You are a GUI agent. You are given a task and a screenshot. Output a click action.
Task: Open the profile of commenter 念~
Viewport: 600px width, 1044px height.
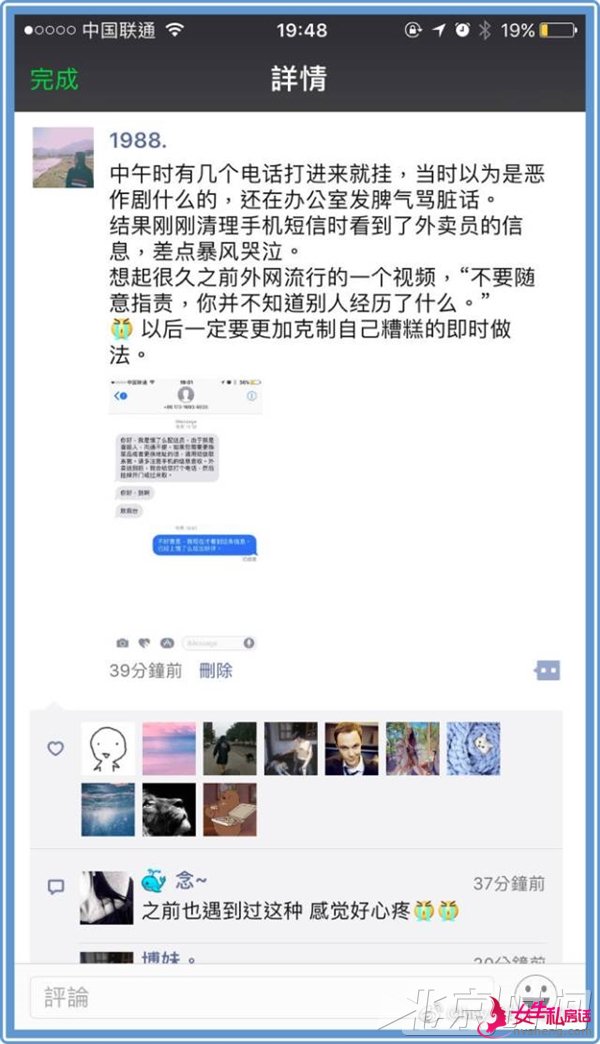(x=190, y=881)
